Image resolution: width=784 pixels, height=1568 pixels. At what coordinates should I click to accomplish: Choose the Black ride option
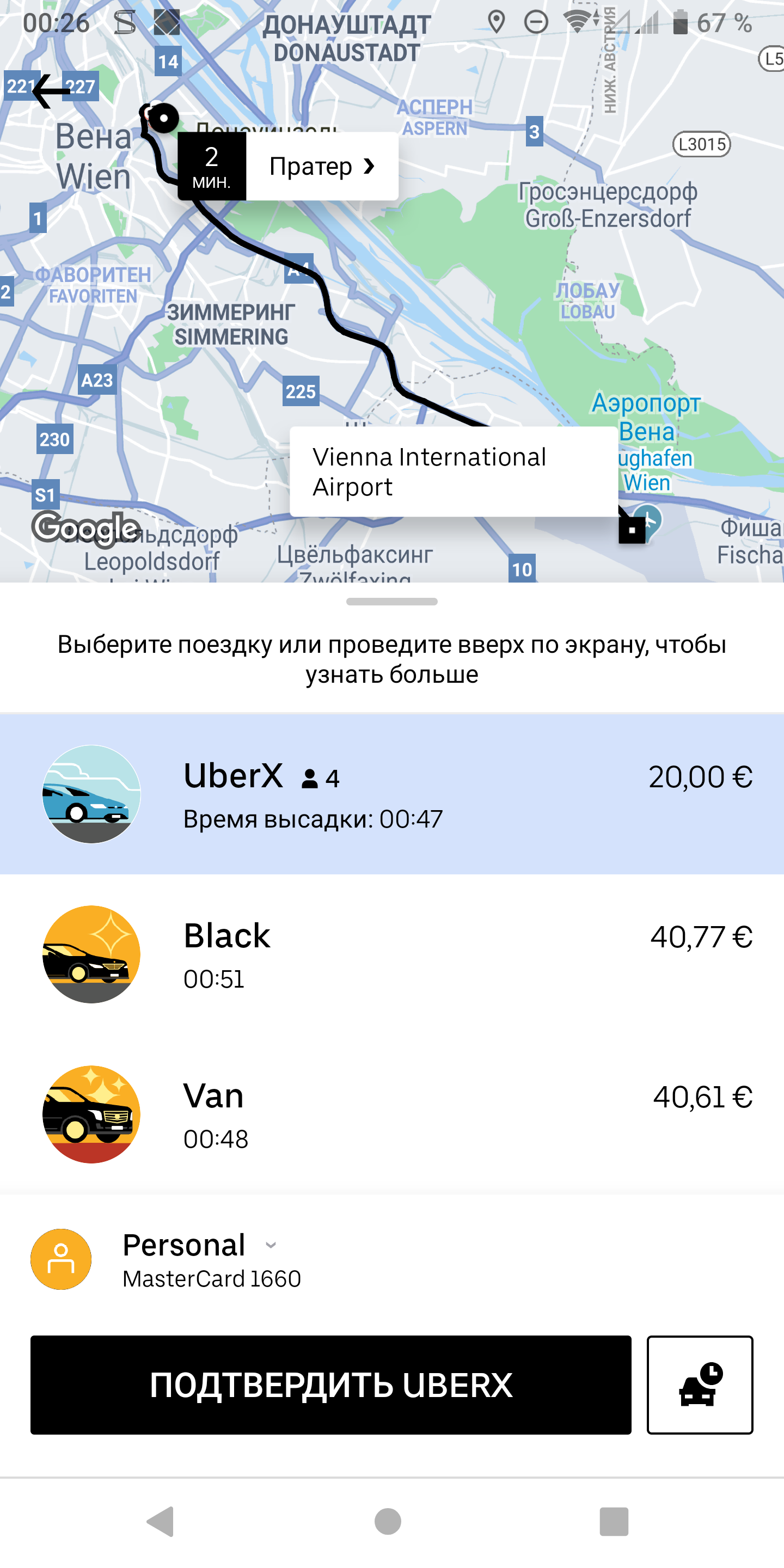(x=392, y=954)
